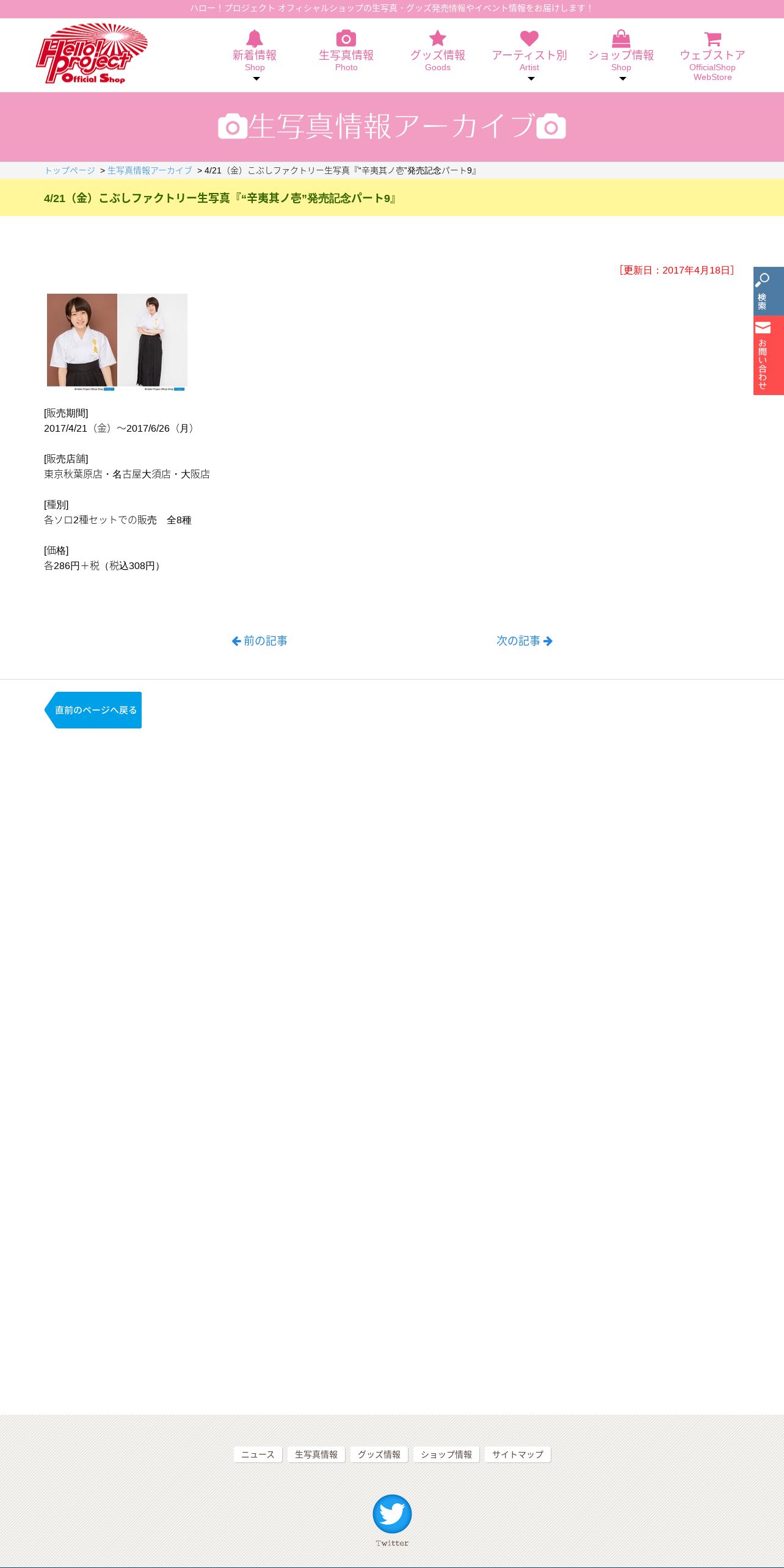View the product photo thumbnail
This screenshot has width=784, height=1568.
click(x=117, y=342)
